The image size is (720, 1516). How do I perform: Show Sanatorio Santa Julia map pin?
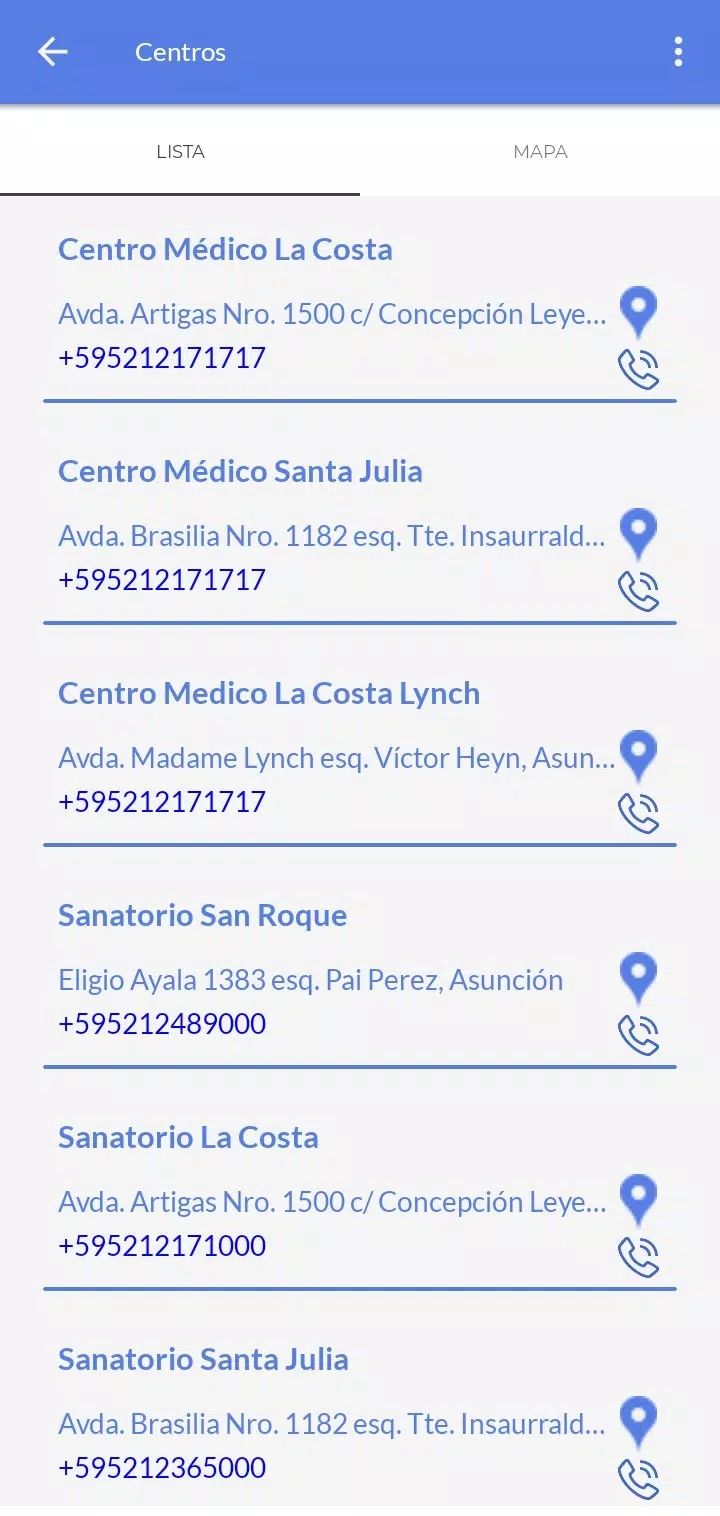[638, 1422]
